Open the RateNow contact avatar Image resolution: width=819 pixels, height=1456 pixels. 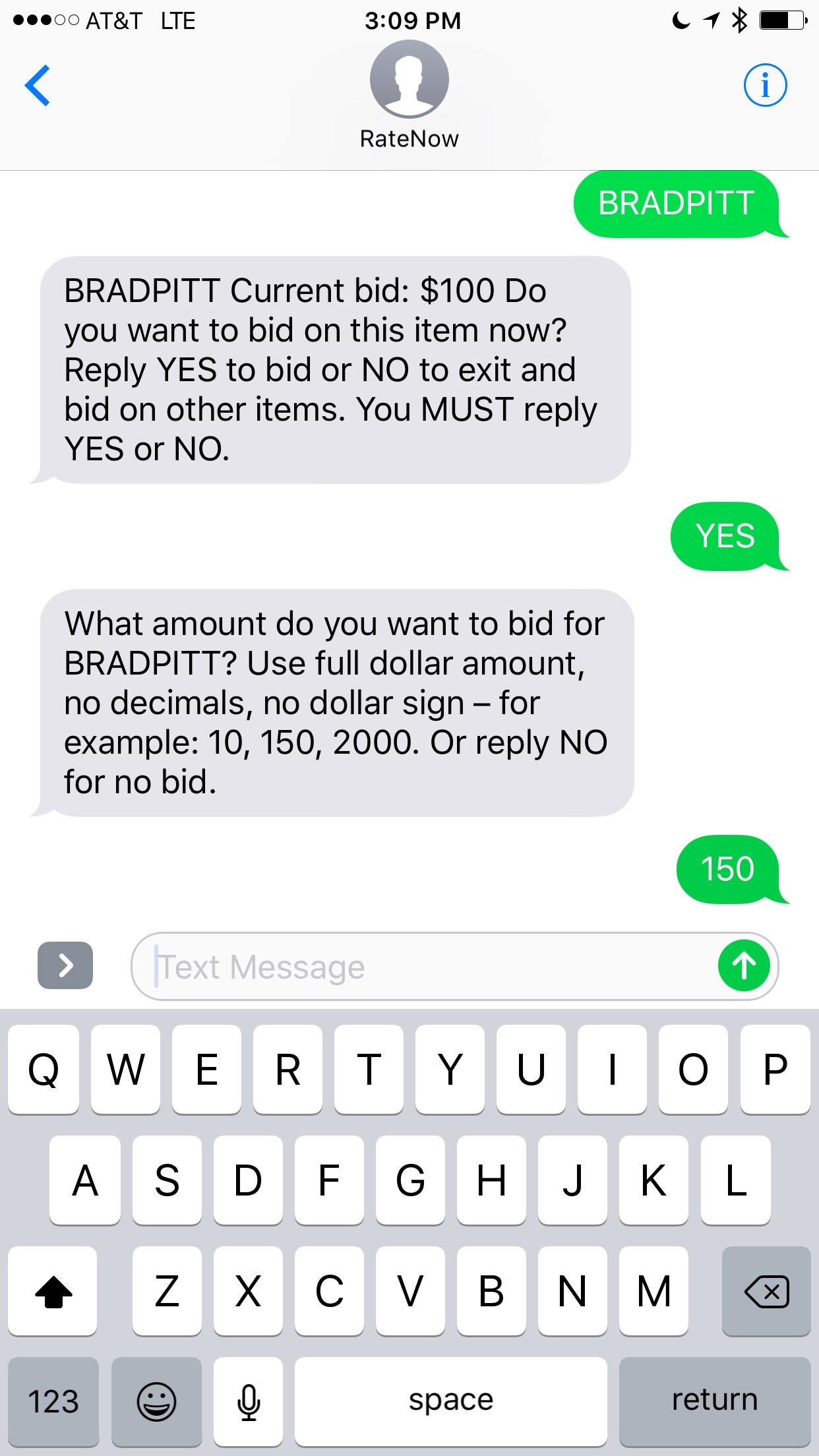(409, 79)
